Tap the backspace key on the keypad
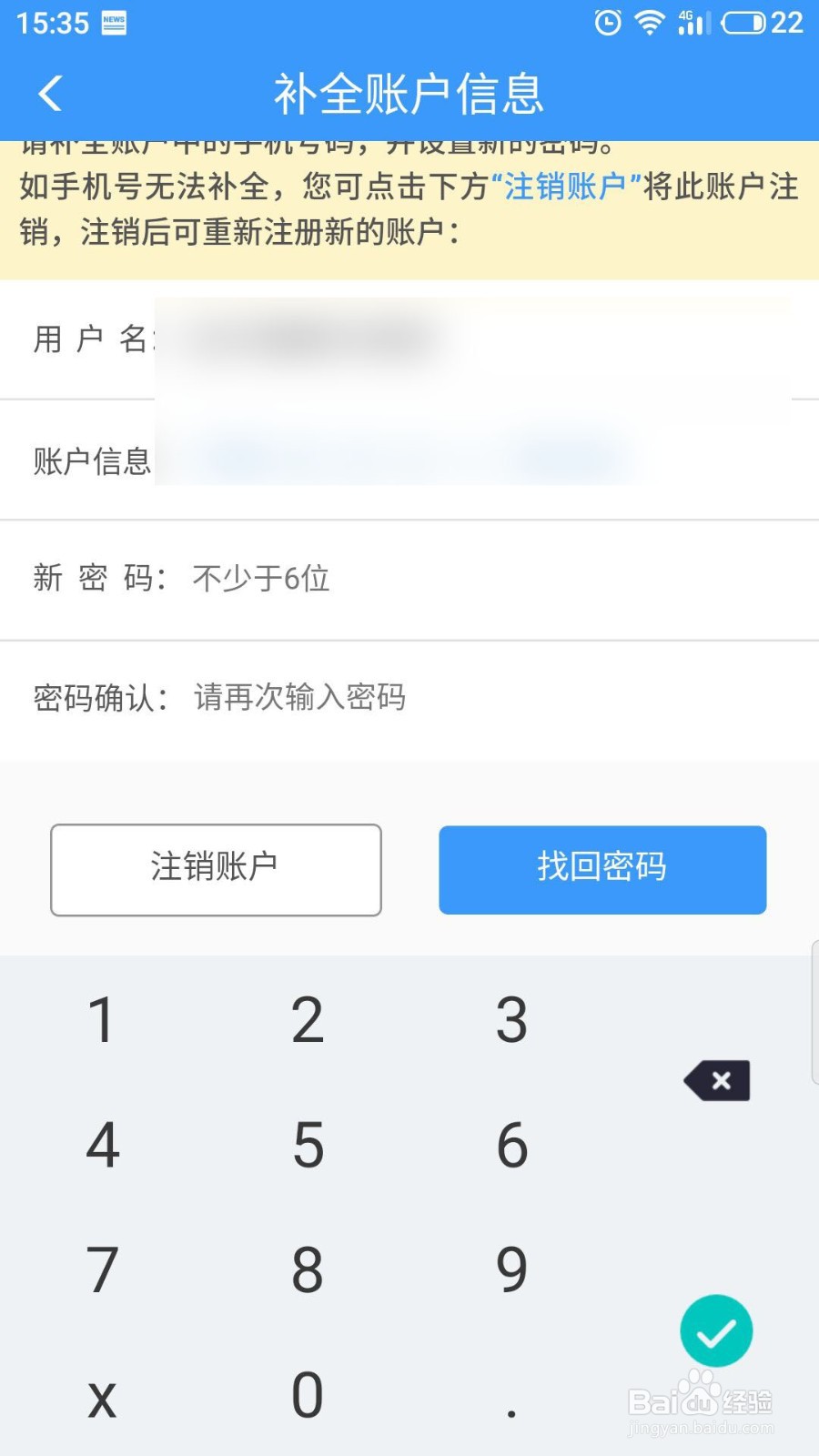Image resolution: width=819 pixels, height=1456 pixels. pos(716,1080)
